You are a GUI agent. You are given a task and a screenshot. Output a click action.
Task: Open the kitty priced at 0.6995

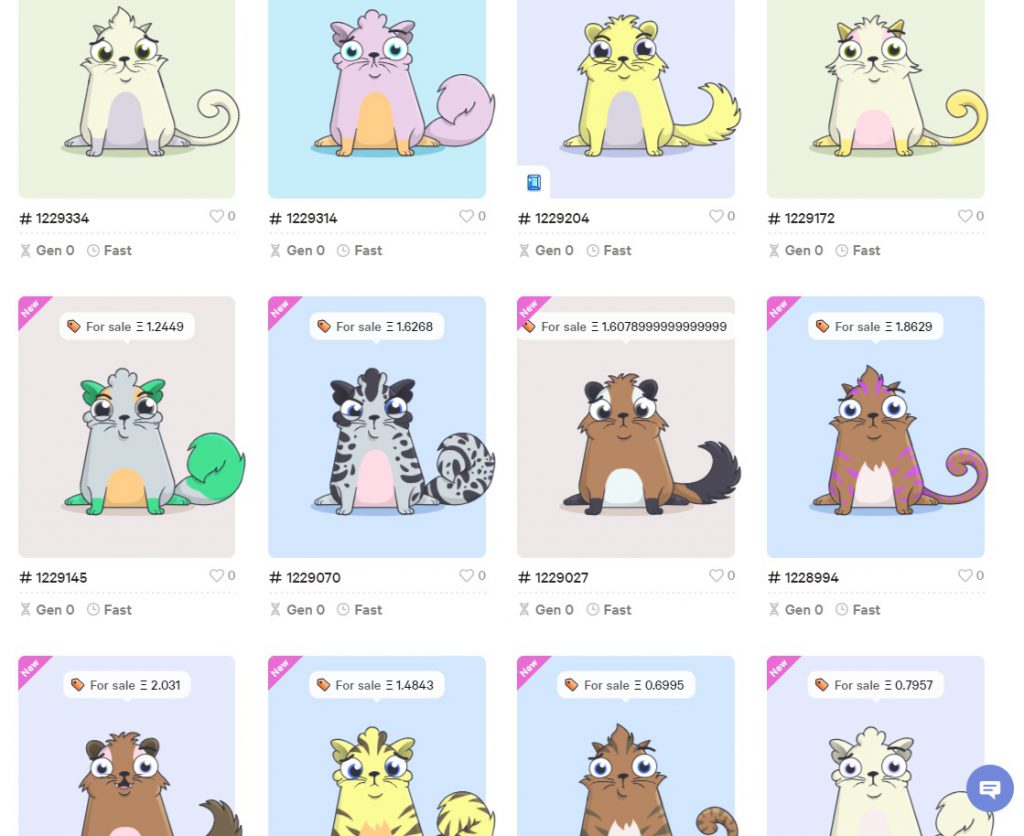point(626,746)
